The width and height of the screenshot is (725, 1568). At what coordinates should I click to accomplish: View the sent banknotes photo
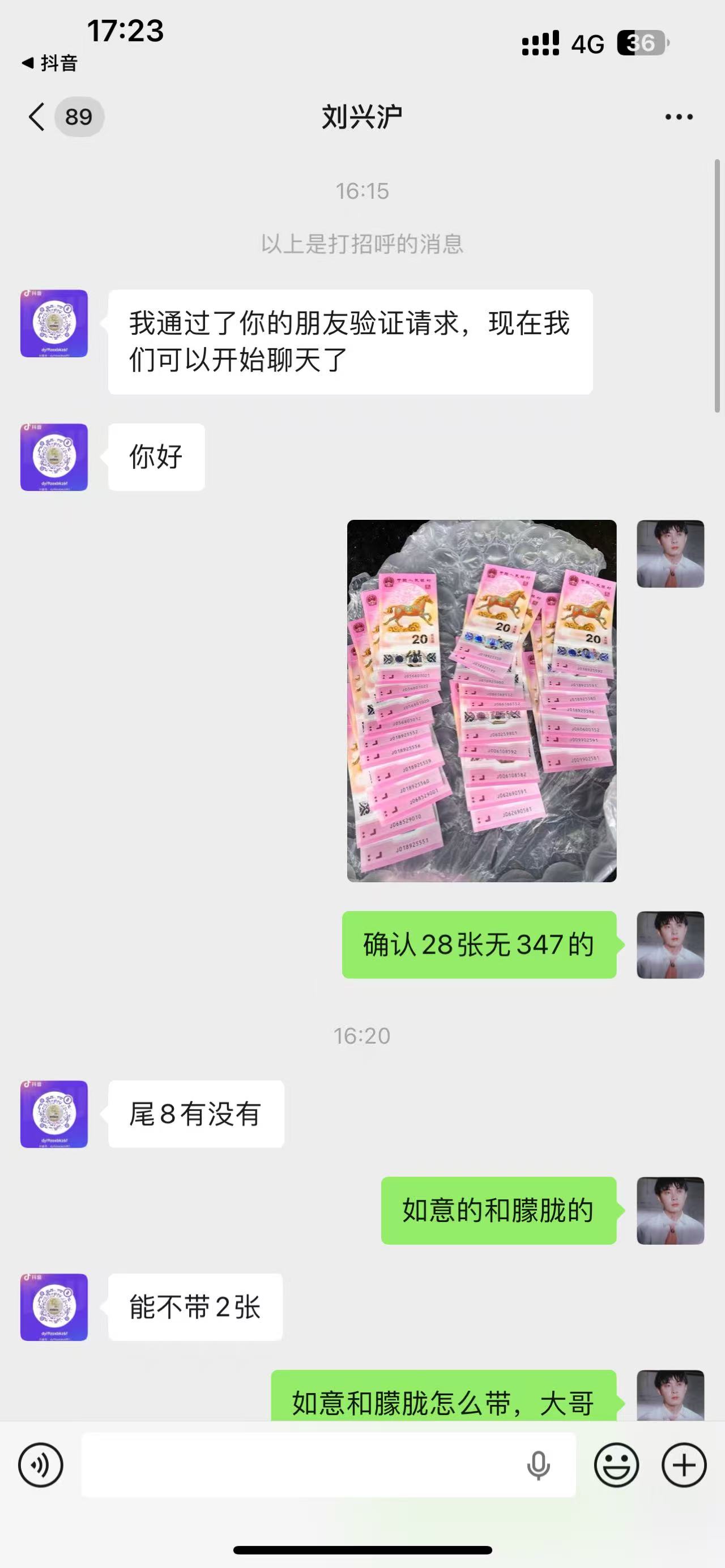pyautogui.click(x=481, y=700)
